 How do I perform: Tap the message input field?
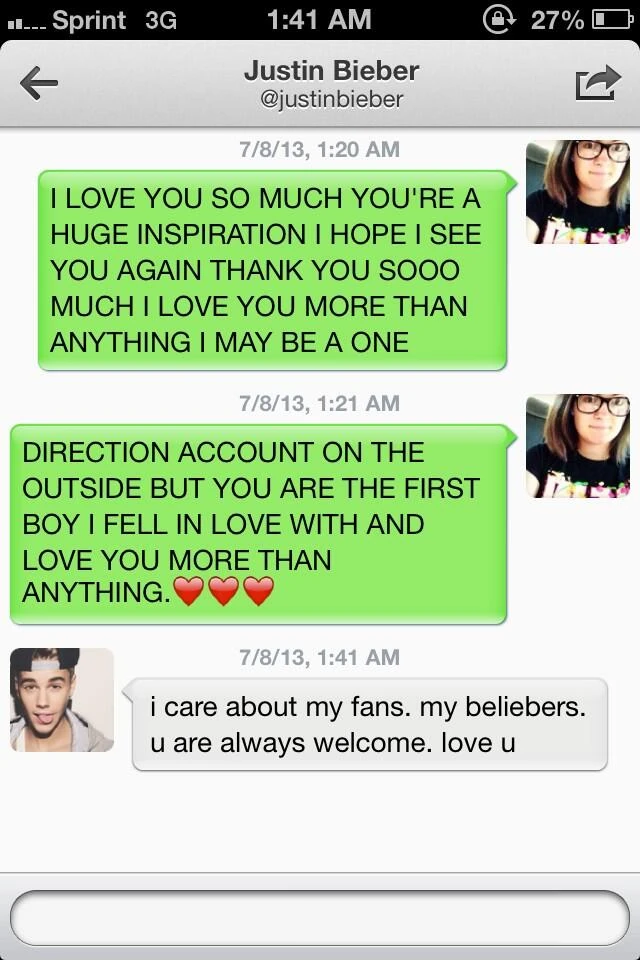[x=319, y=917]
